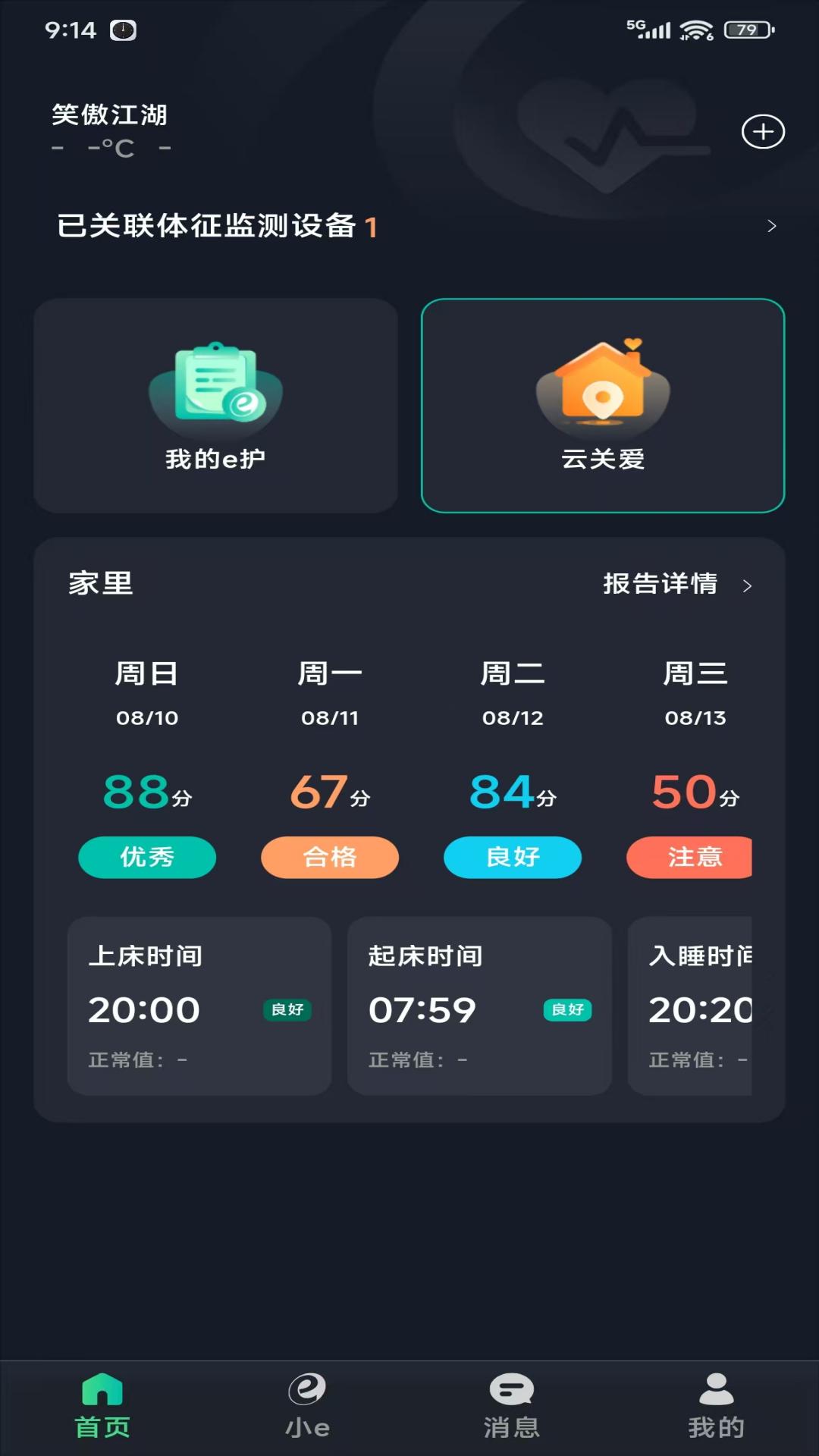View 报告详情 for 家里
Screen dimensions: 819x1456
676,584
